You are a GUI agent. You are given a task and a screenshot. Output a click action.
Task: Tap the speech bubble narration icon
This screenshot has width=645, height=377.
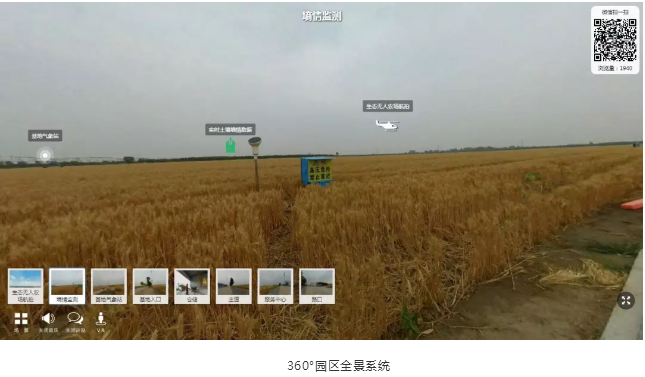pos(75,319)
